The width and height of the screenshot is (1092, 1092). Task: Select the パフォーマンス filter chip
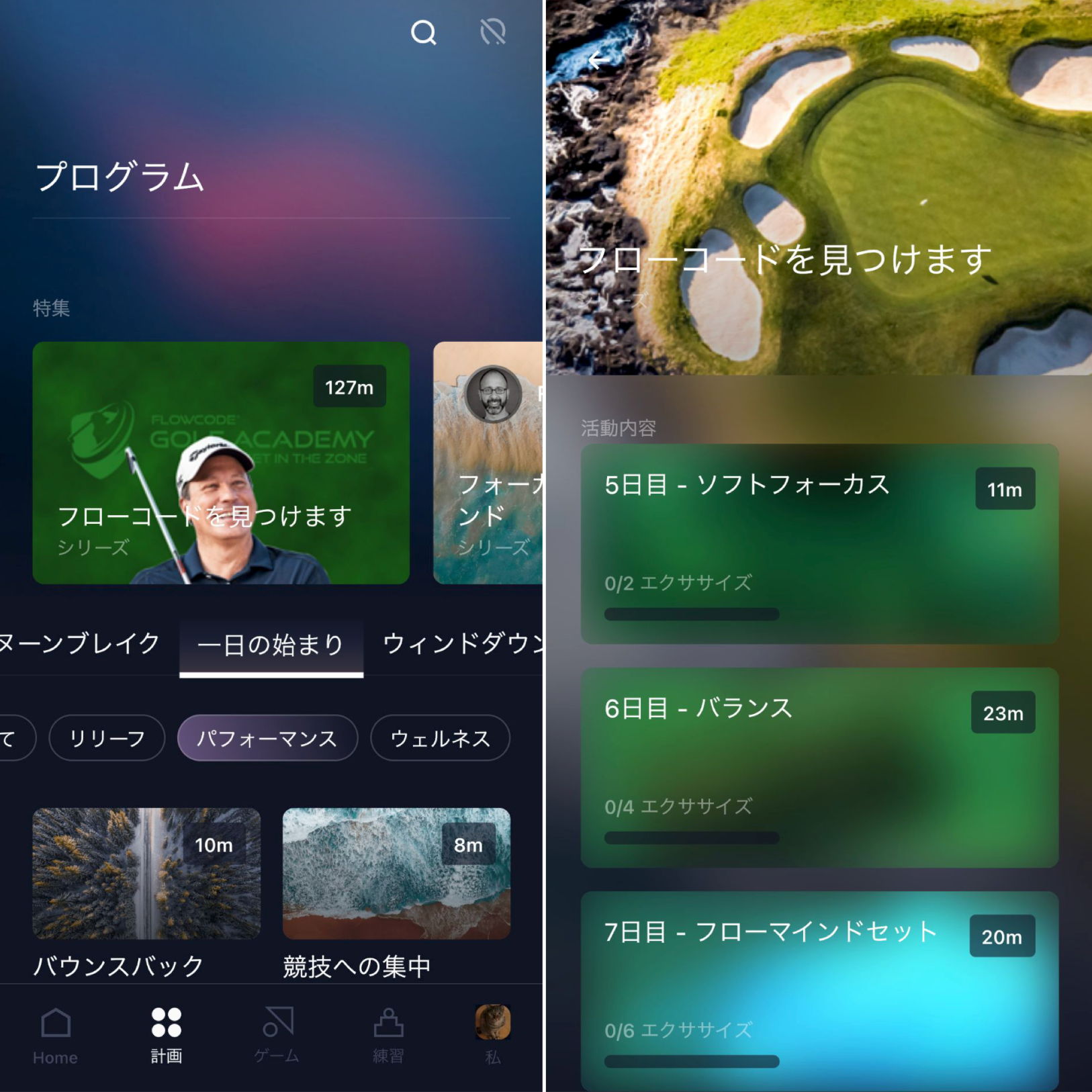pos(267,738)
